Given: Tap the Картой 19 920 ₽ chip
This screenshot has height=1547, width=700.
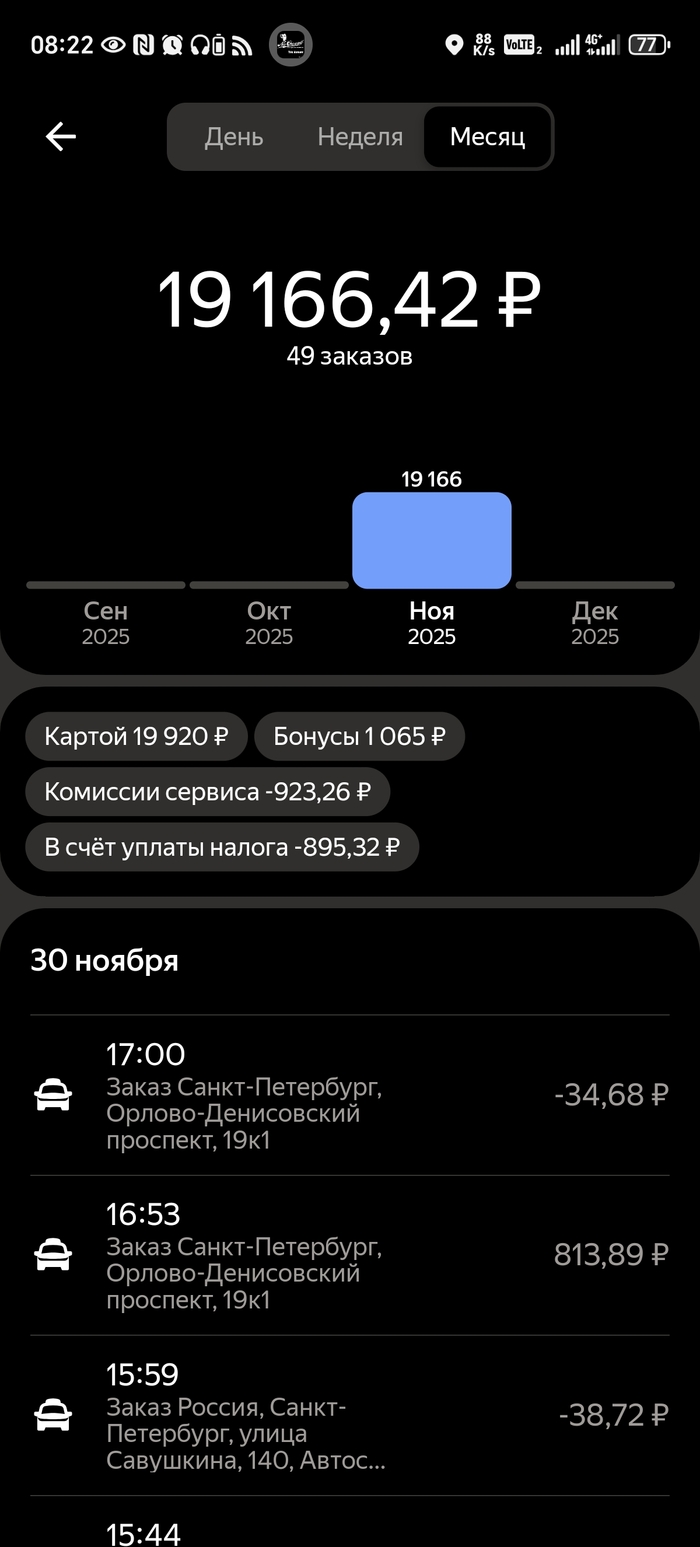Looking at the screenshot, I should [x=136, y=737].
